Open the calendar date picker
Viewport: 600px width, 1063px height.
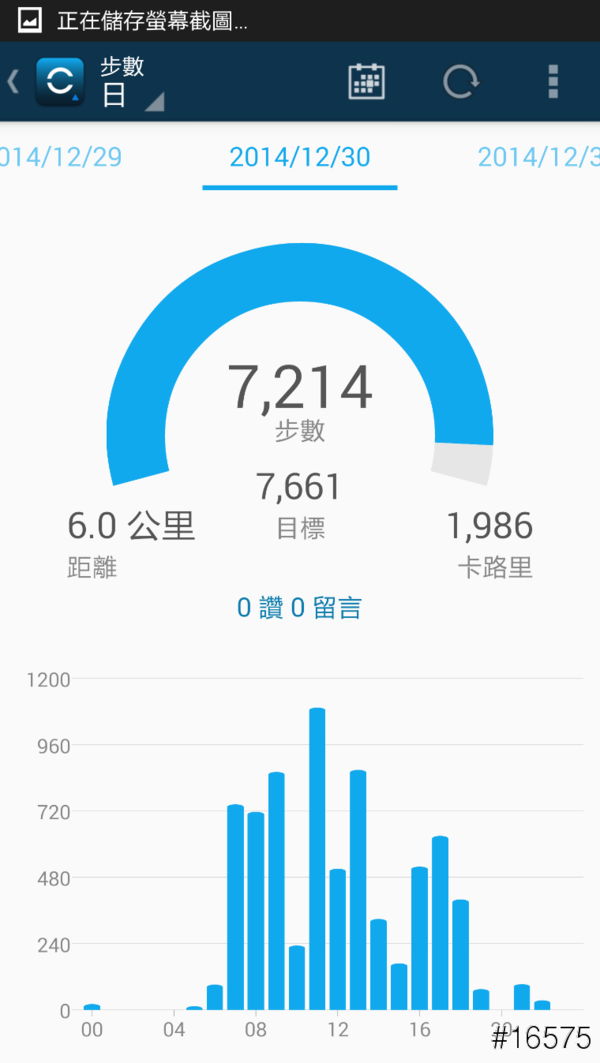[x=366, y=82]
